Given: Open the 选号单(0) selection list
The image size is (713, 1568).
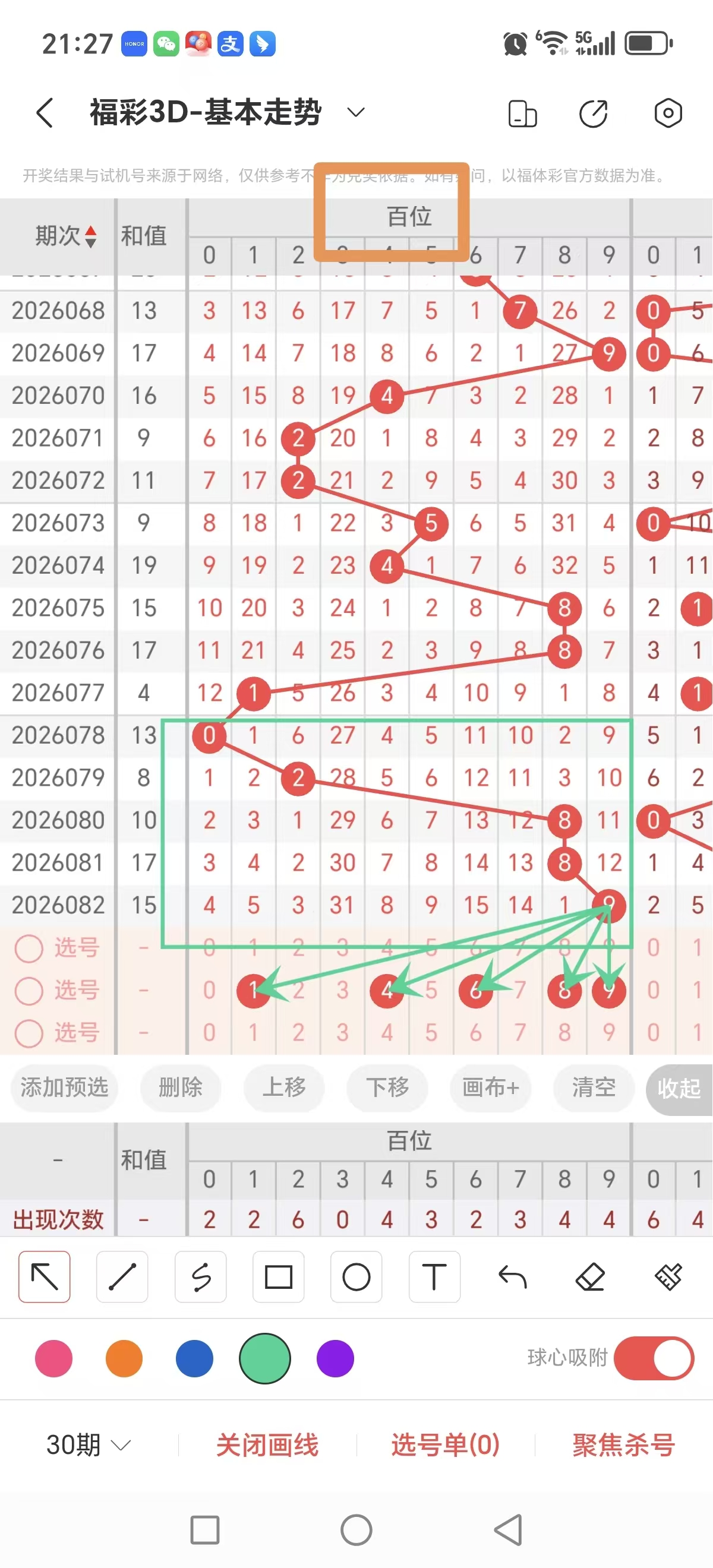Looking at the screenshot, I should click(444, 1444).
